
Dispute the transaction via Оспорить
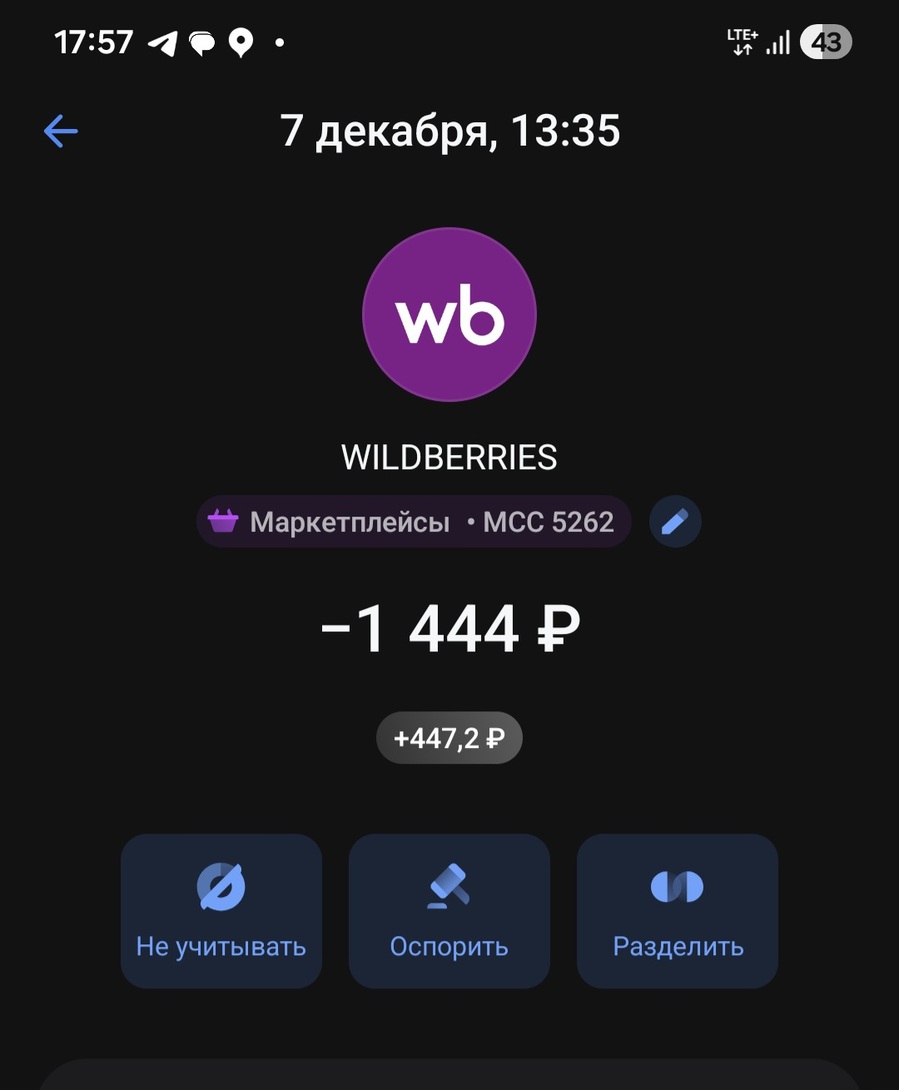click(449, 911)
